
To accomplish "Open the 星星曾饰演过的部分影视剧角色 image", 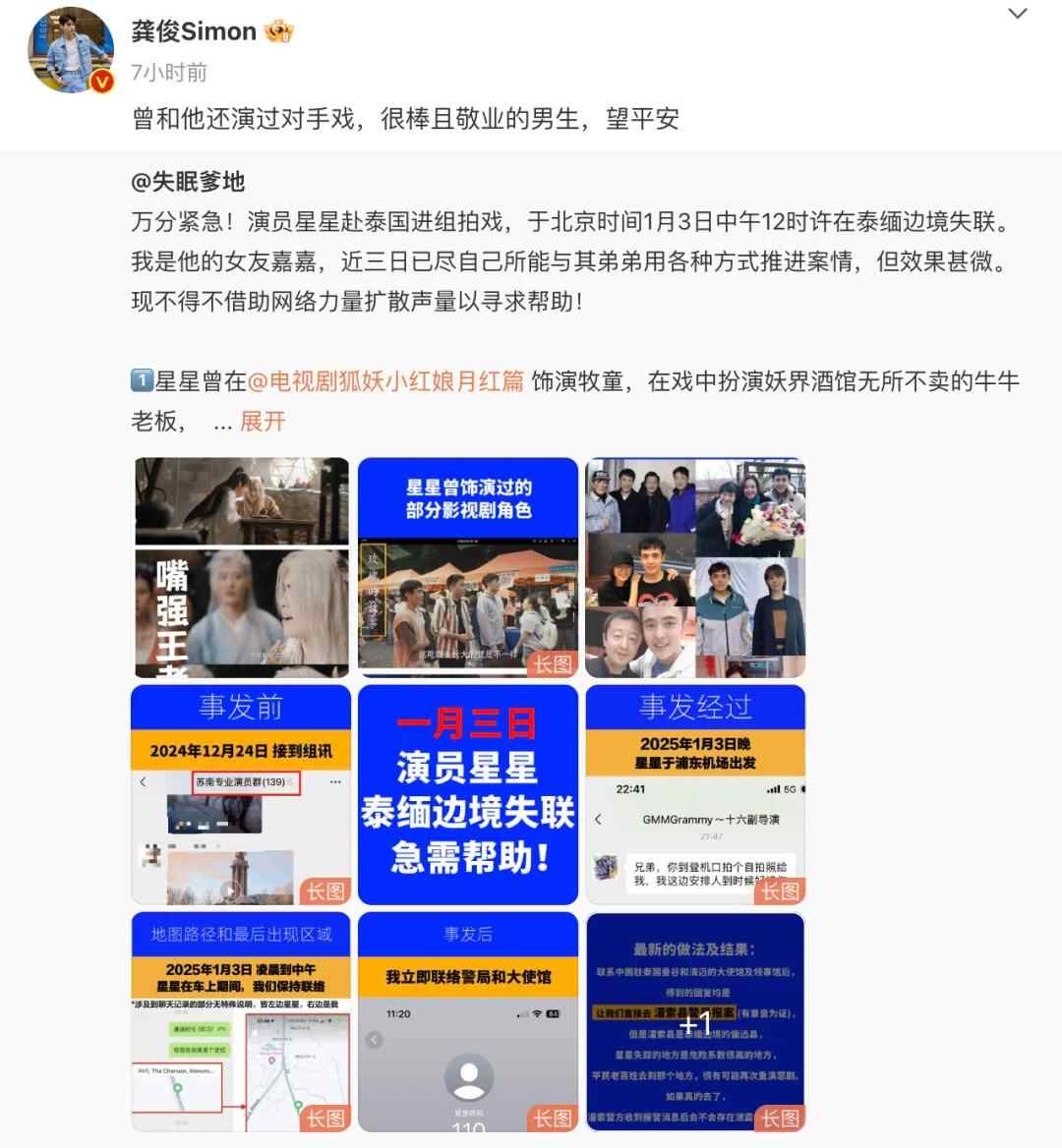I will tap(468, 568).
